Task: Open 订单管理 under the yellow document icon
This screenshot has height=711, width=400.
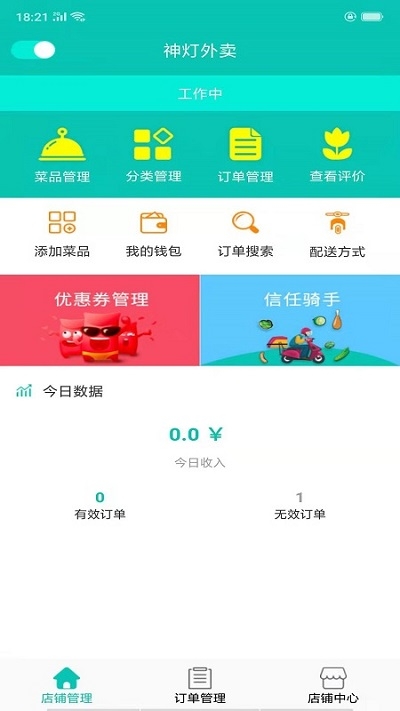Action: coord(245,155)
